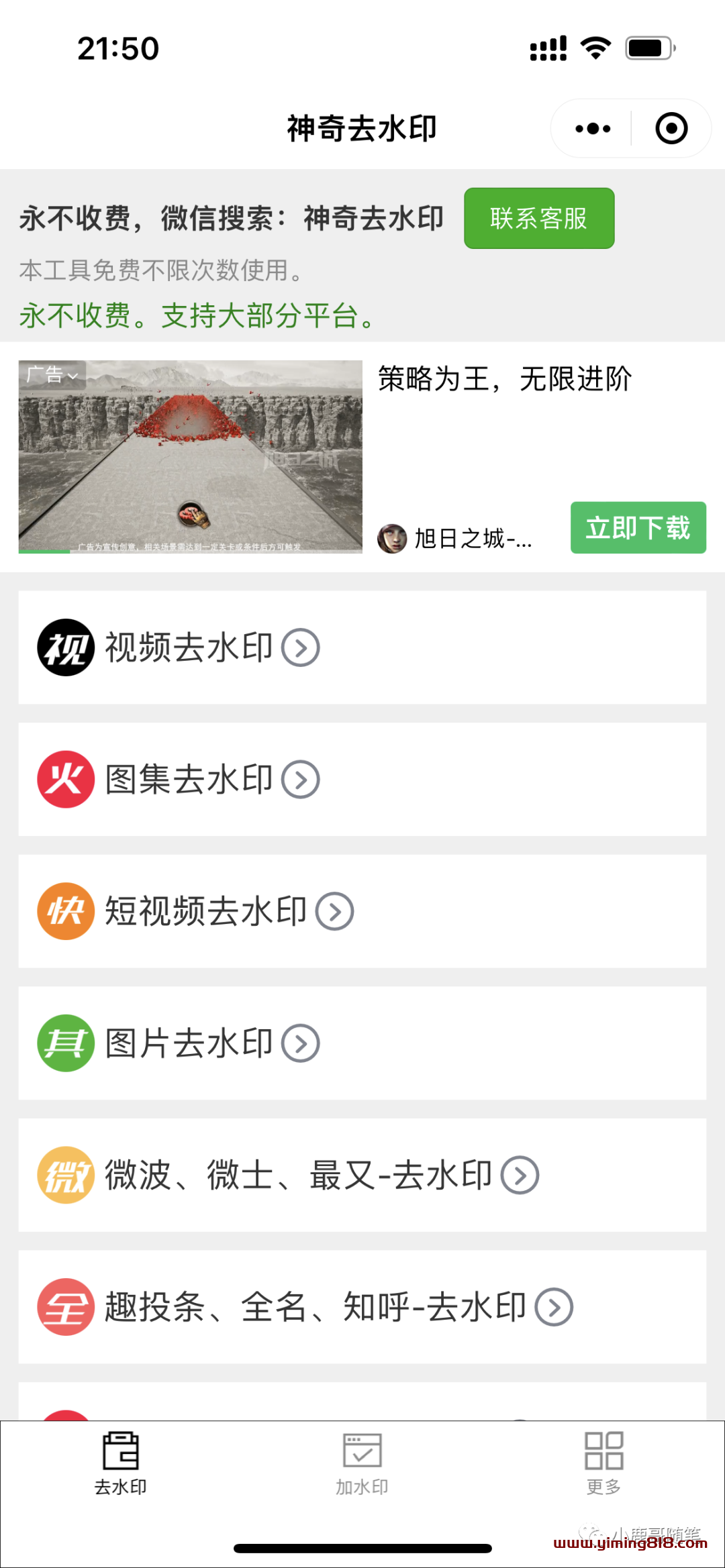Go to 图片去水印
The image size is (725, 1568).
click(362, 1043)
